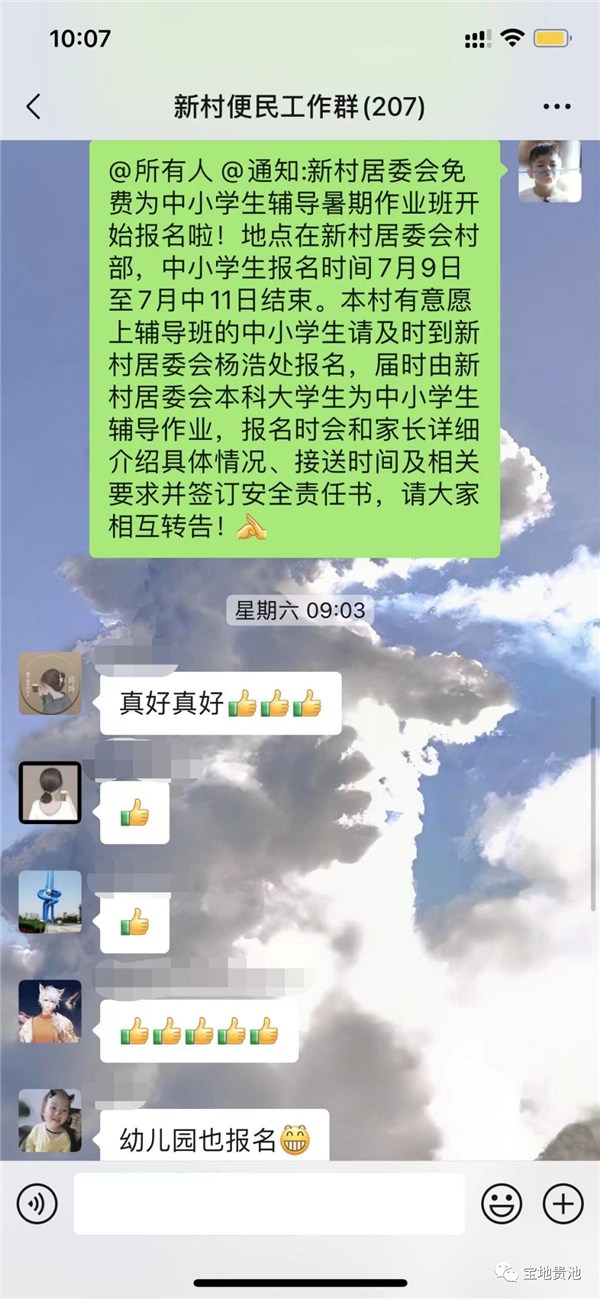
Task: Switch to voice message input
Action: (37, 1203)
